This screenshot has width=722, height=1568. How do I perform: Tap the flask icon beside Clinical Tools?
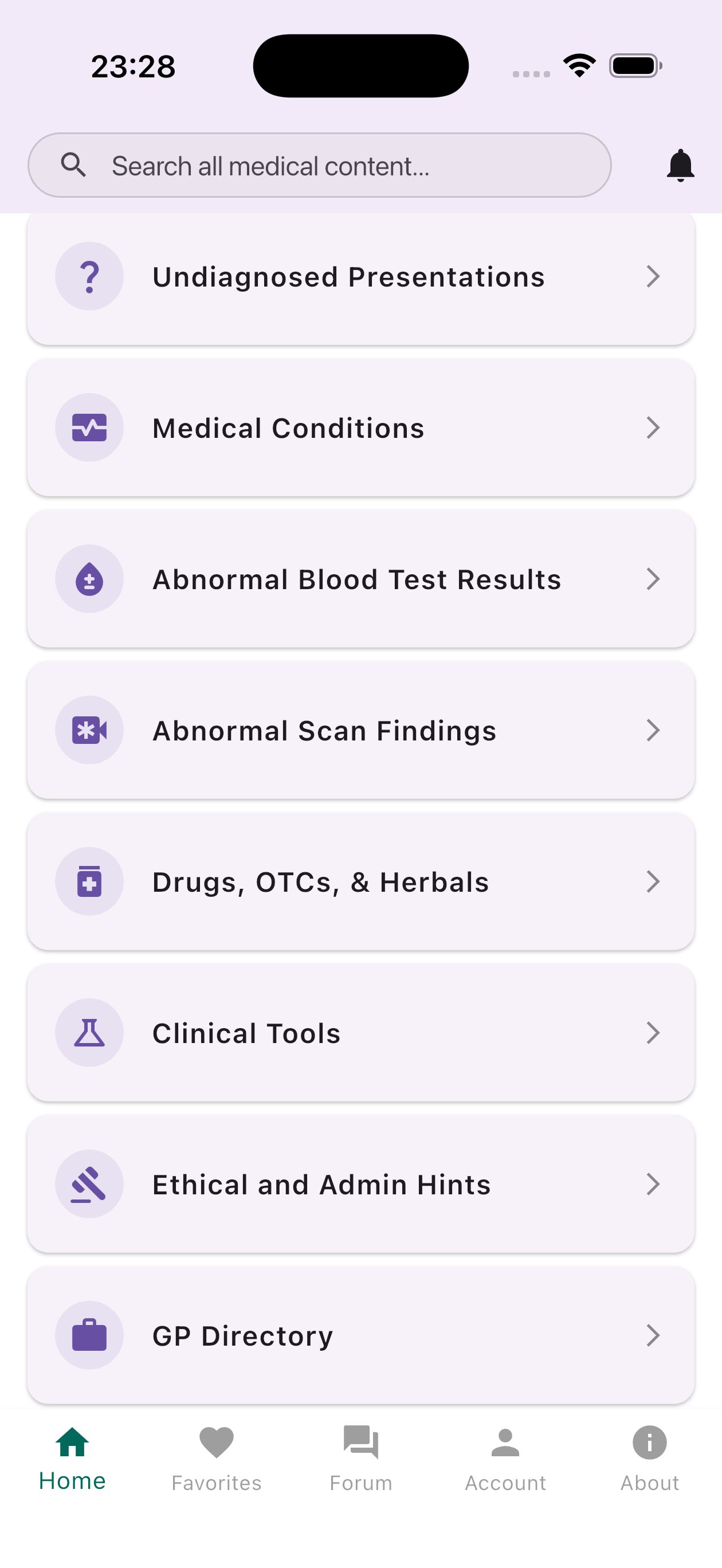click(x=89, y=1032)
